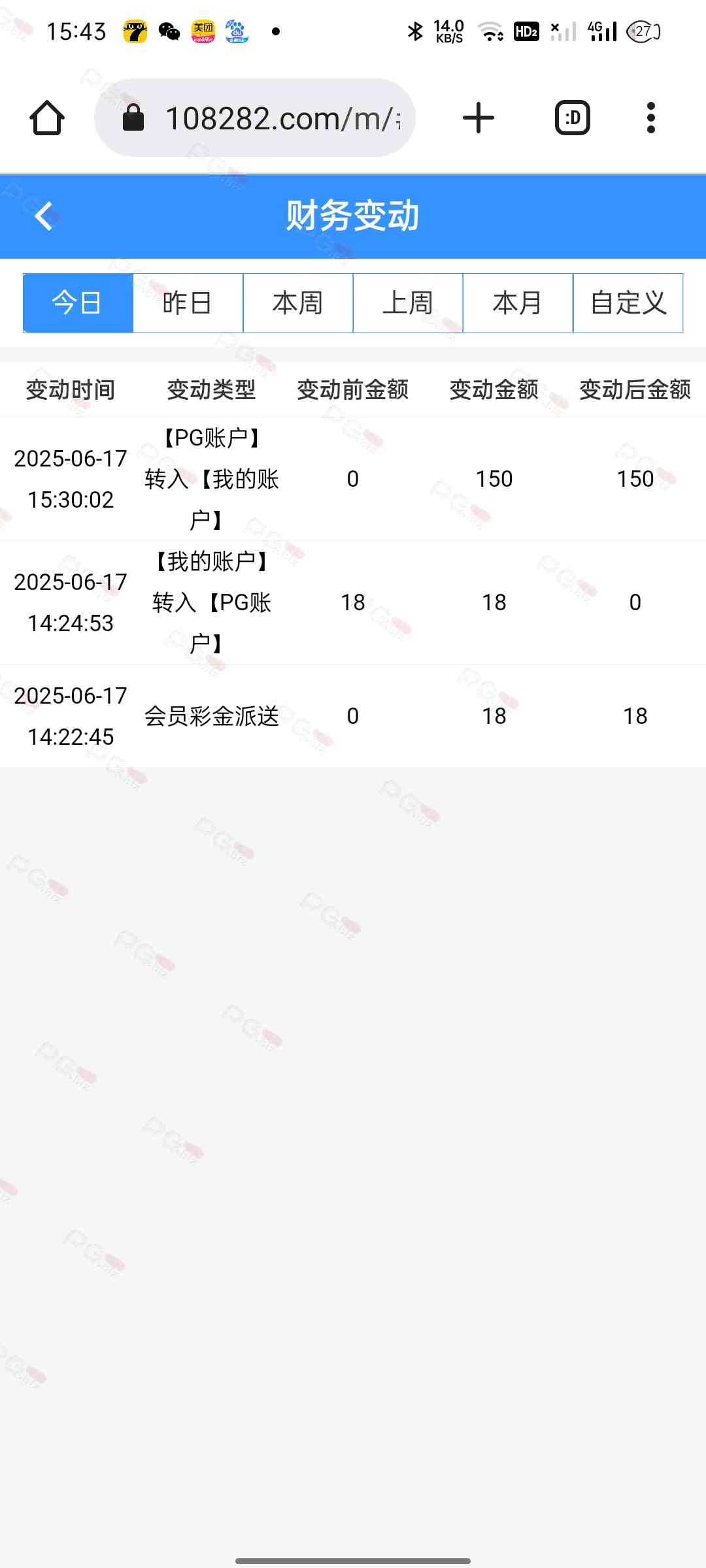View 上周 financial changes

pyautogui.click(x=408, y=303)
